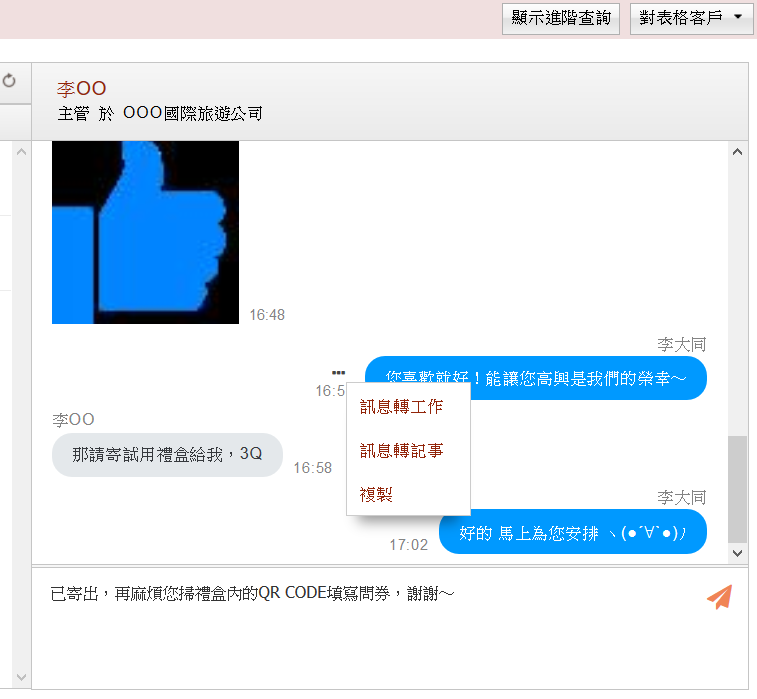Open the thumbs-up image sent at 16:48
This screenshot has height=699, width=757.
click(x=145, y=232)
